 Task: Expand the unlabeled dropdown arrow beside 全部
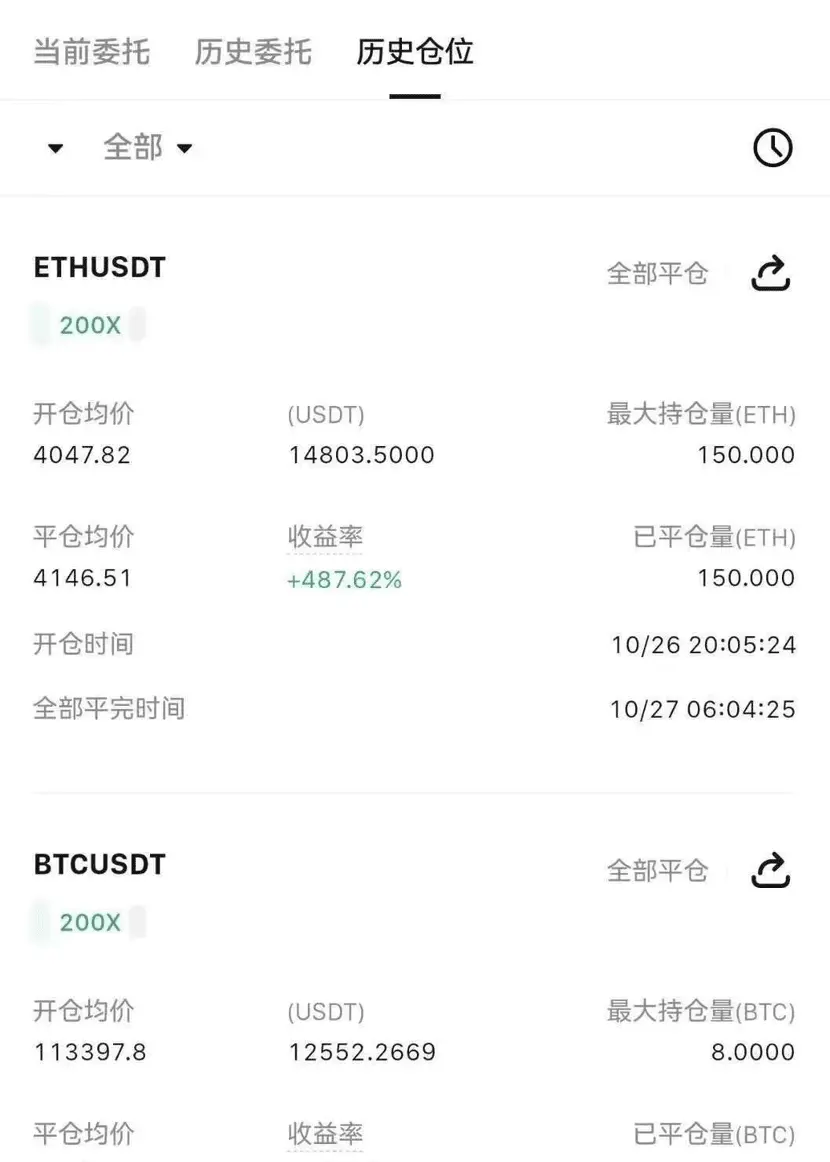coord(56,149)
